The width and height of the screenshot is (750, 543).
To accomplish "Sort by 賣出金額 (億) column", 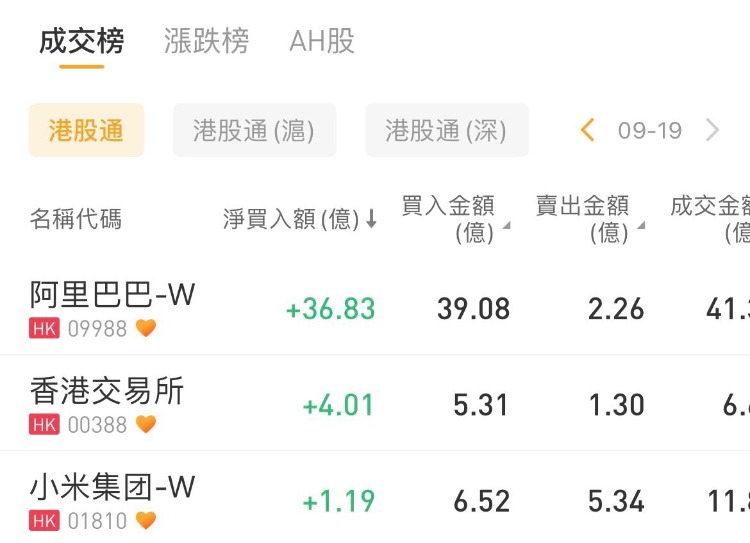I will tap(588, 219).
